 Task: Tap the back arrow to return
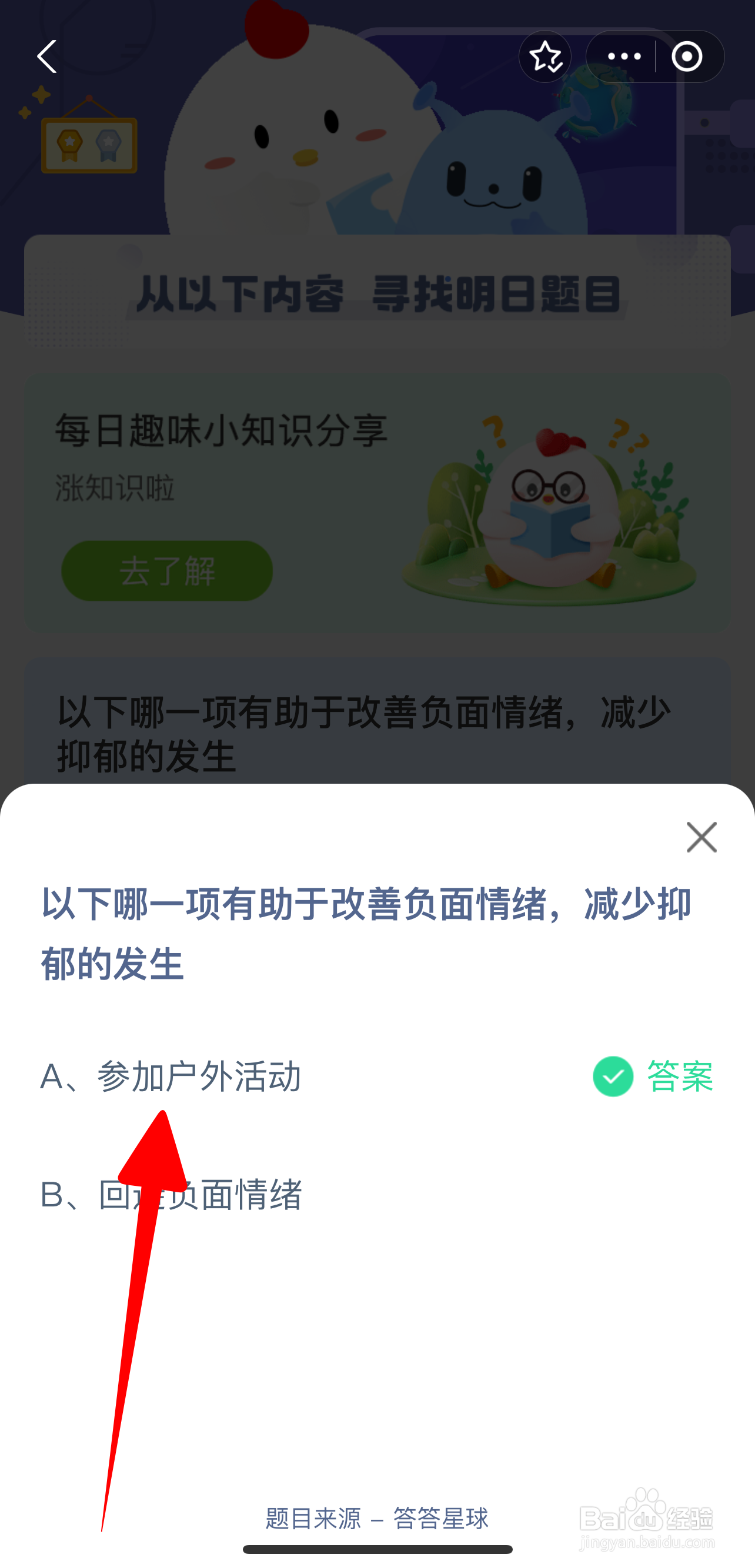46,56
